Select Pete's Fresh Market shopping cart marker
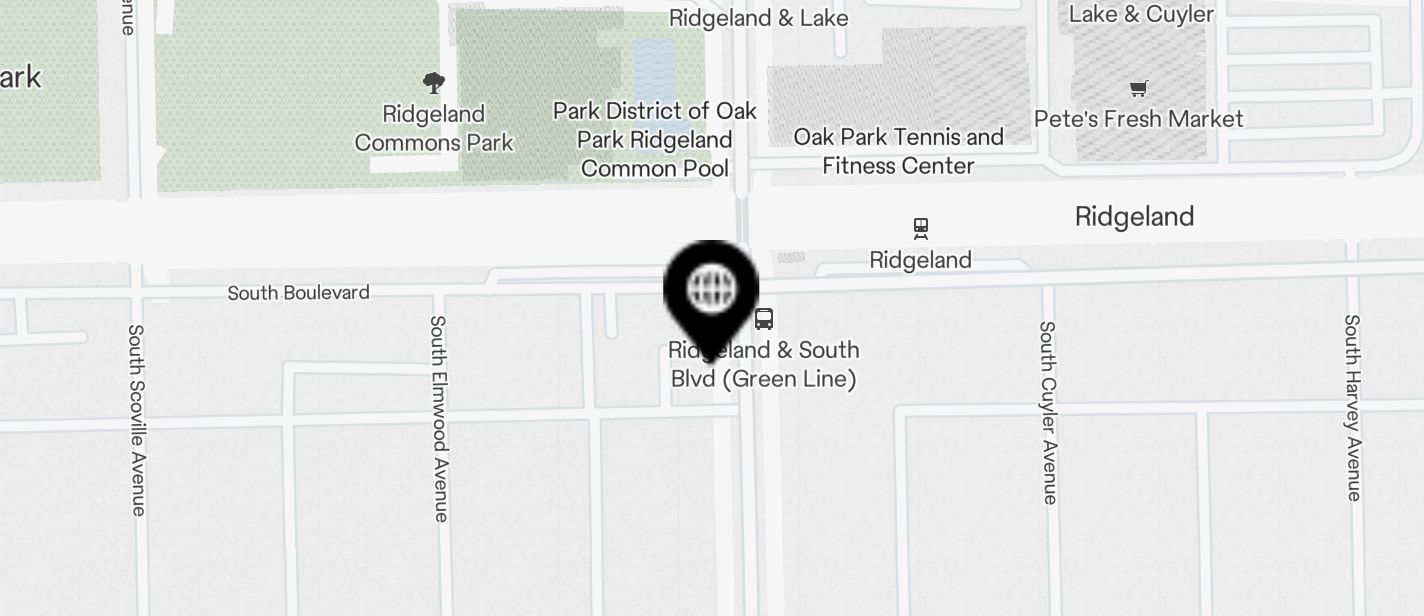The image size is (1424, 616). [x=1138, y=89]
